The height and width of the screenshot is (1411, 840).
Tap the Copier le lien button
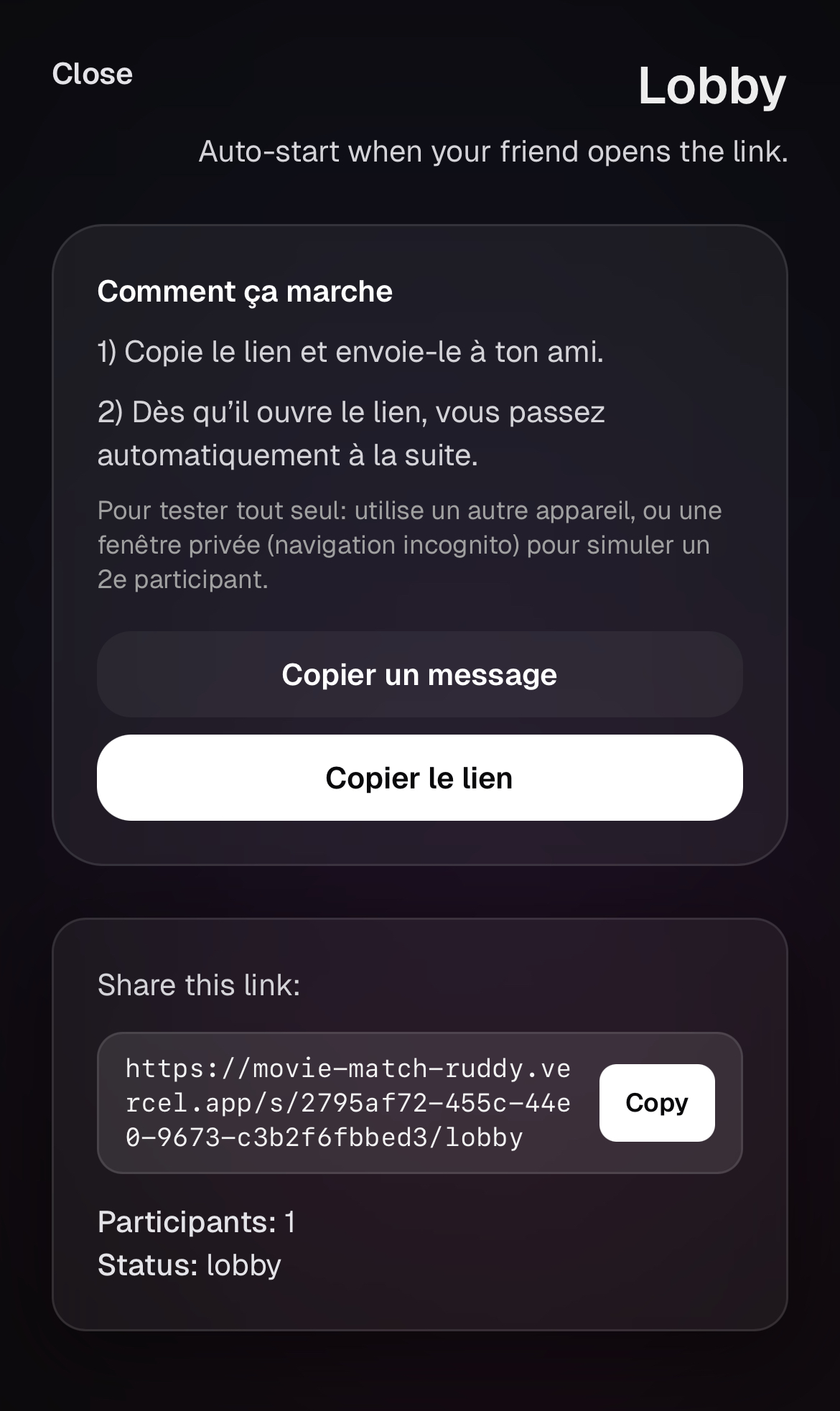coord(419,778)
